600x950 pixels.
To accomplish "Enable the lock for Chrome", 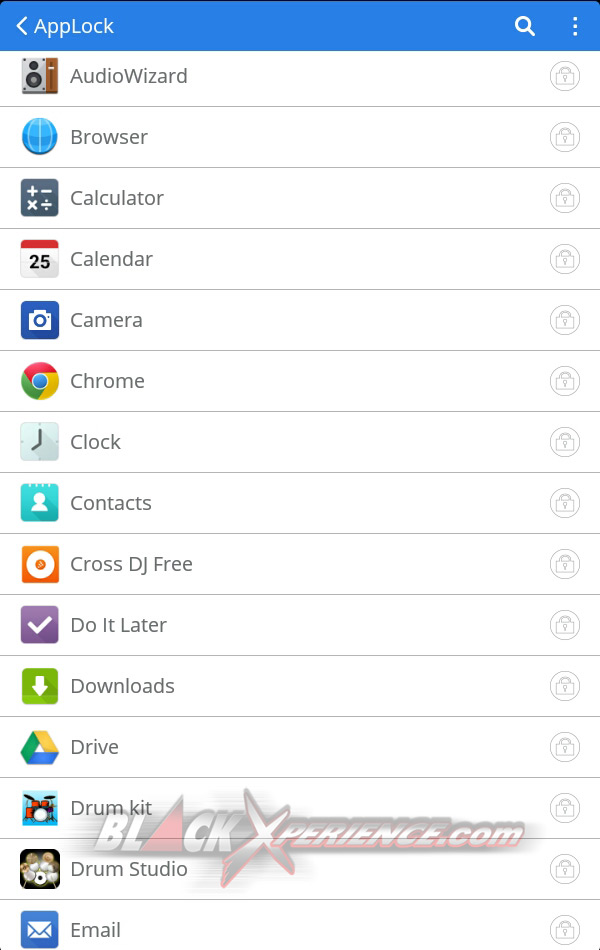I will [565, 381].
